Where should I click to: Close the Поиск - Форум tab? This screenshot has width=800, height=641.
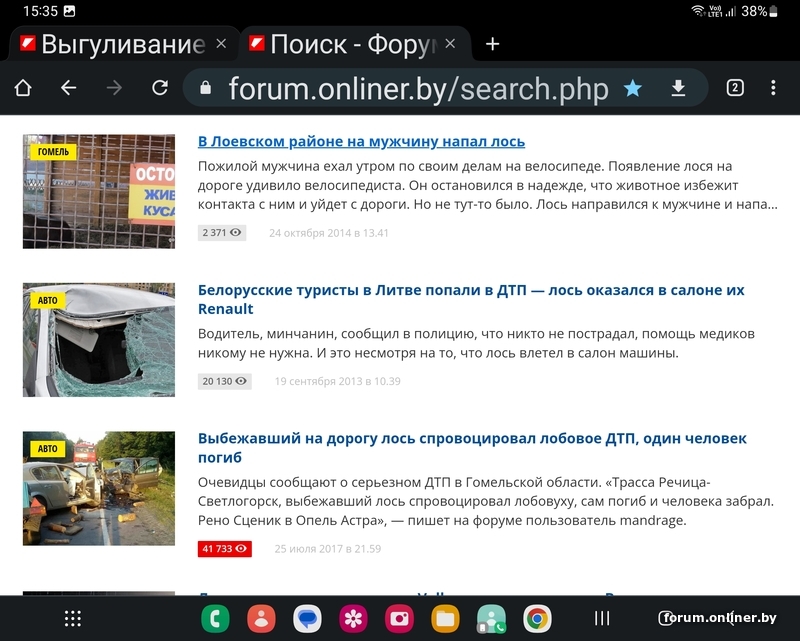coord(451,44)
